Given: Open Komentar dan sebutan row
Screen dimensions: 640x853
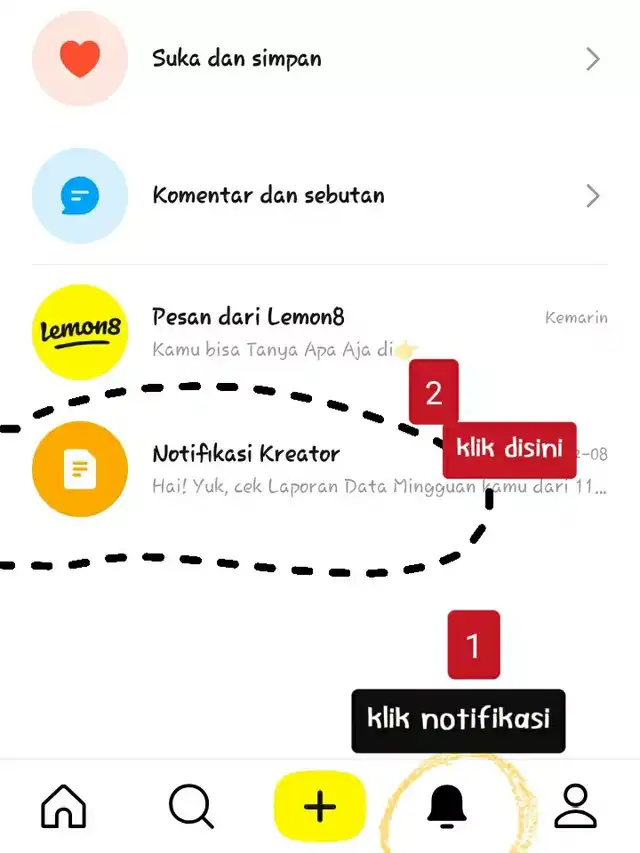Looking at the screenshot, I should pos(320,195).
